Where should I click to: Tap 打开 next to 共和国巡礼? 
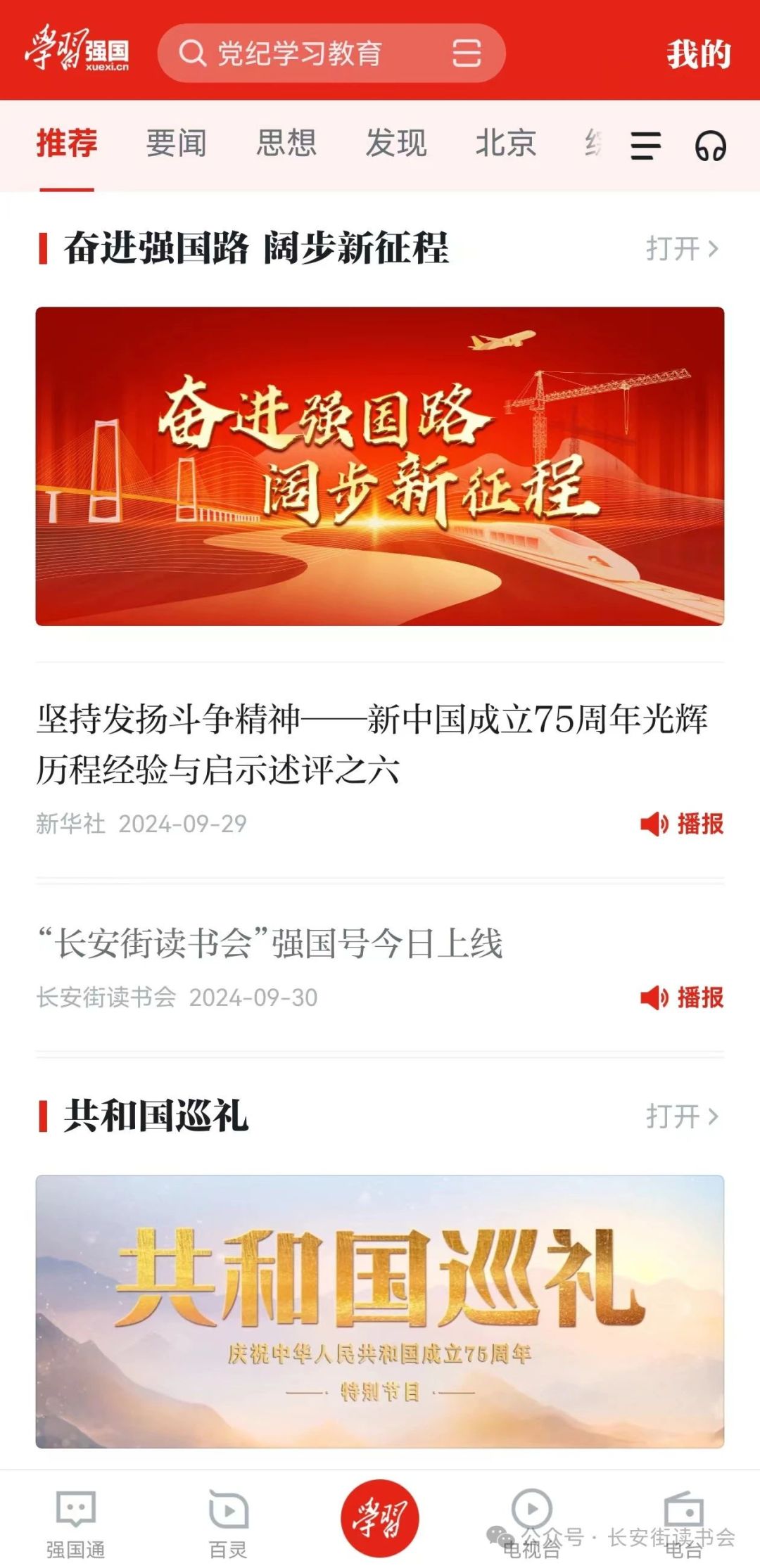click(681, 1116)
